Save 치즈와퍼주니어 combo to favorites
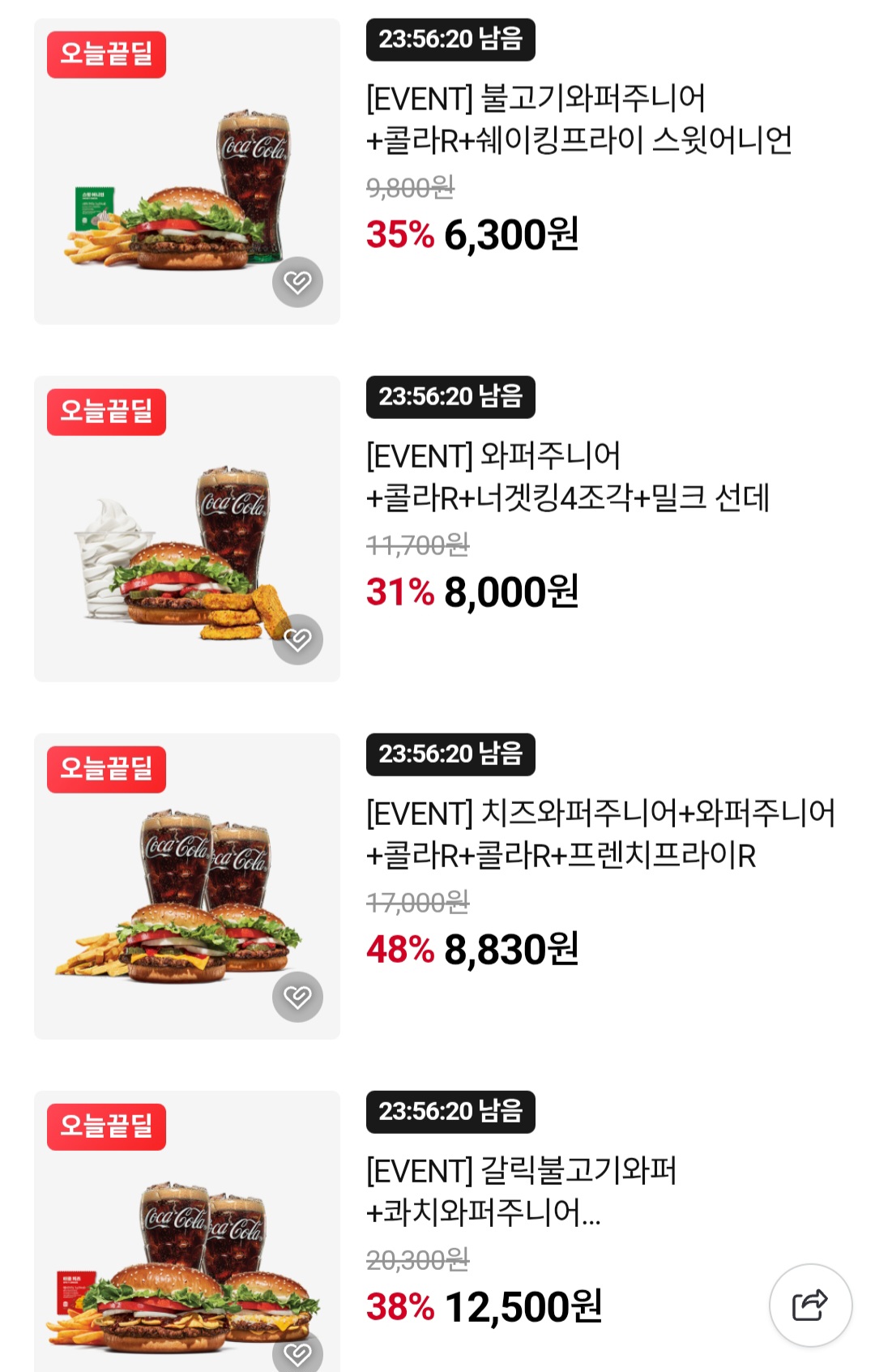 click(x=297, y=997)
